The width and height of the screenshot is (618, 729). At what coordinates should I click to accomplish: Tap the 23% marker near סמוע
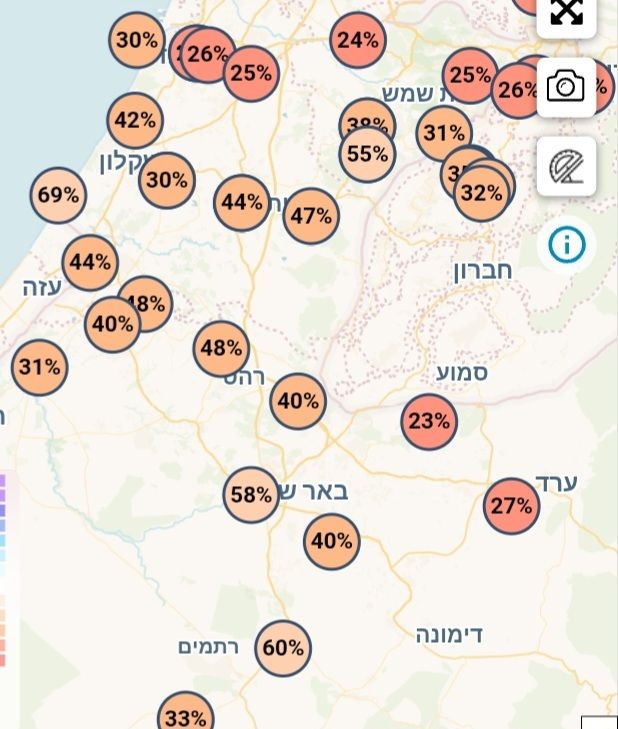(x=429, y=421)
